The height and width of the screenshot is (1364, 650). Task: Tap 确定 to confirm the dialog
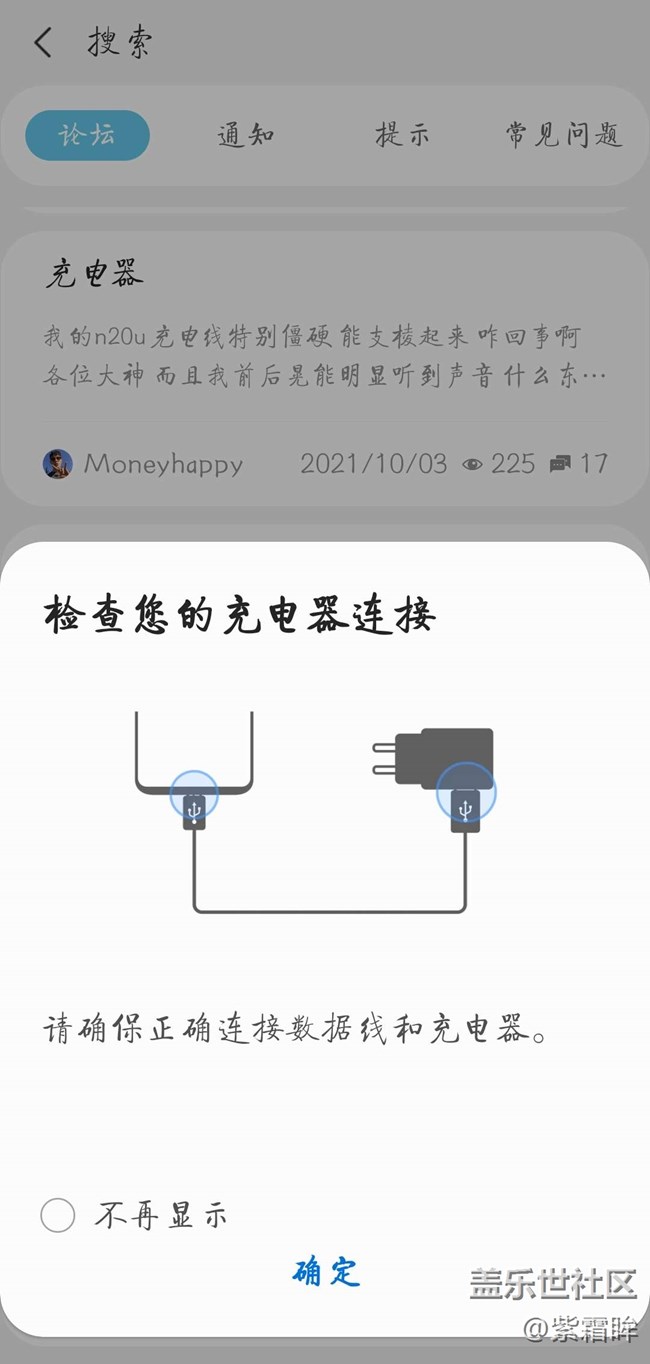click(325, 1272)
